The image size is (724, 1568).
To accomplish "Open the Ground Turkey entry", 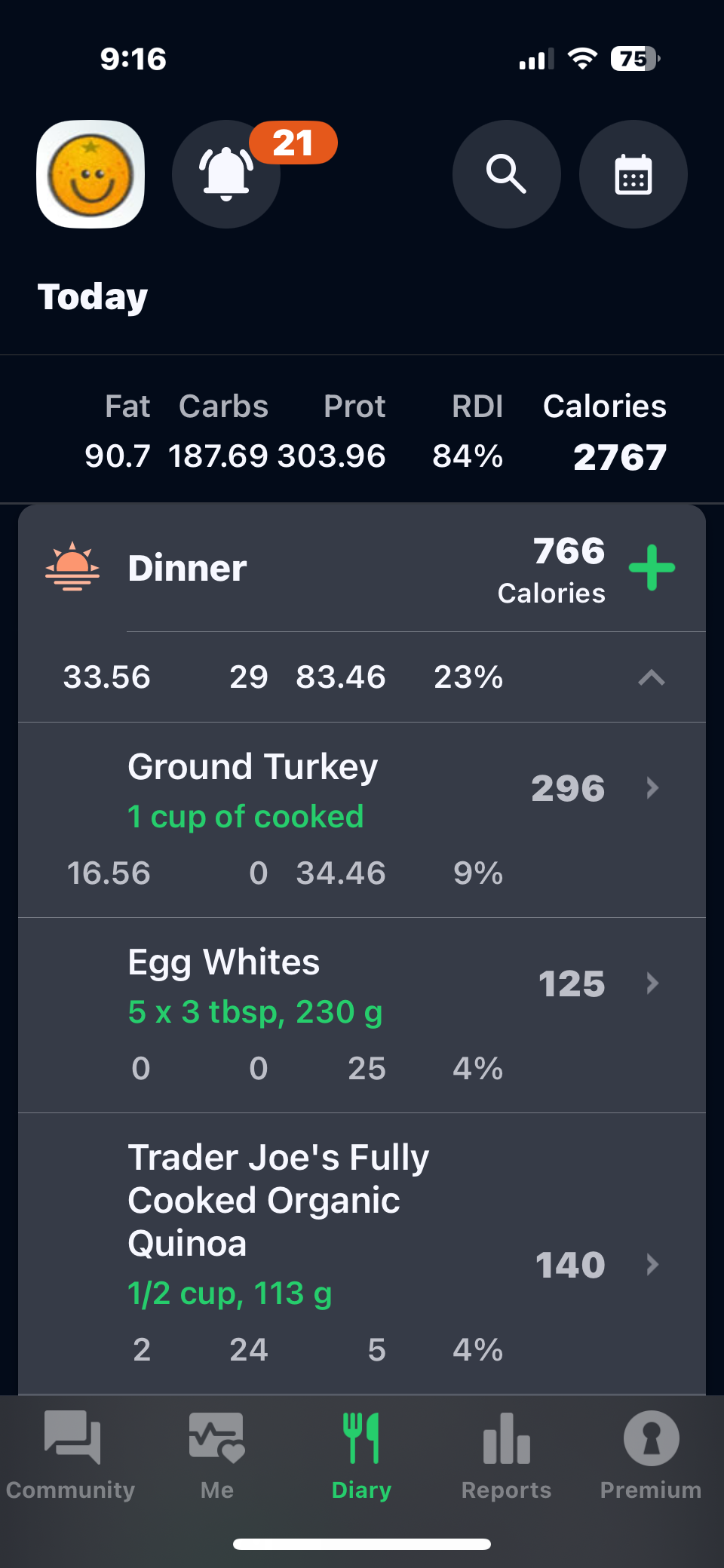I will pos(362,819).
